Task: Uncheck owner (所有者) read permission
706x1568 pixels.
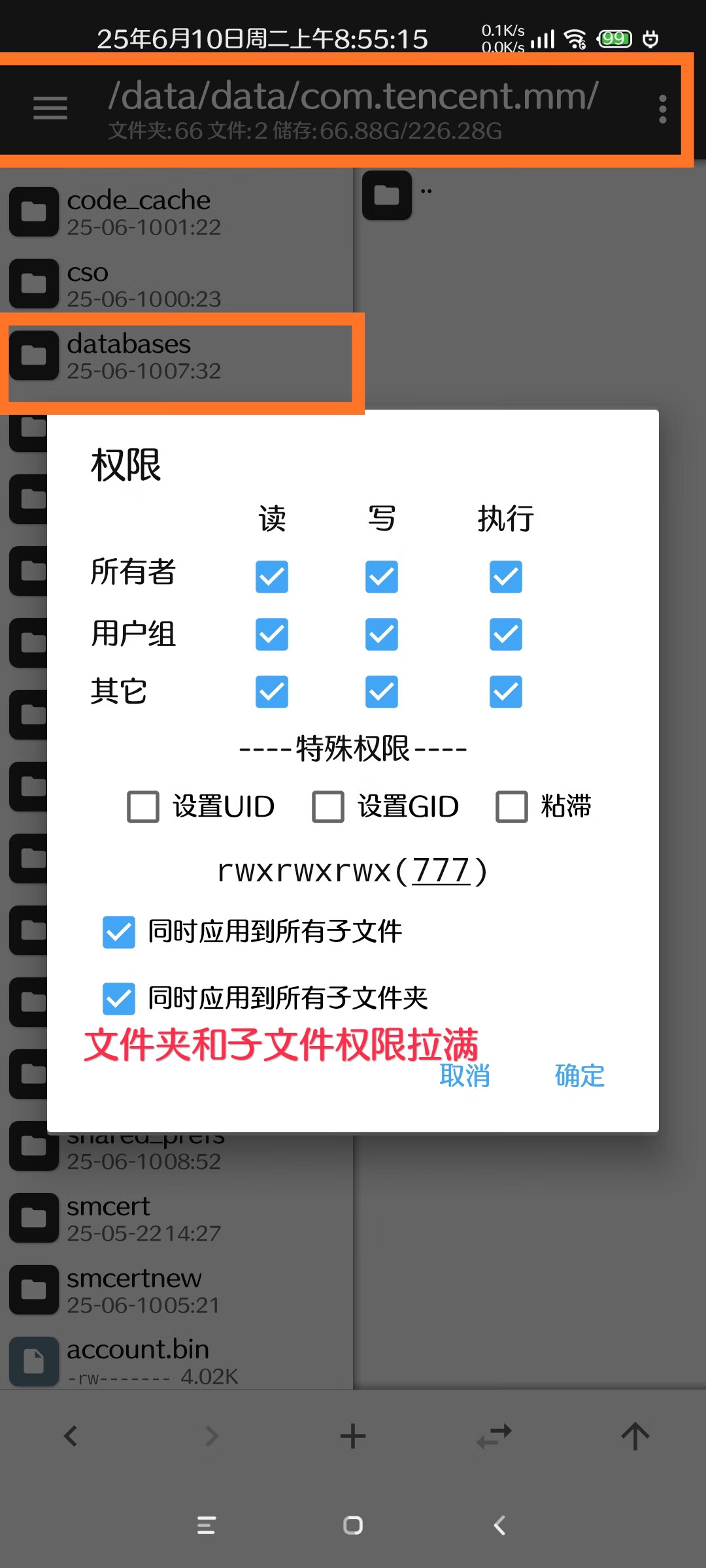Action: [x=272, y=577]
